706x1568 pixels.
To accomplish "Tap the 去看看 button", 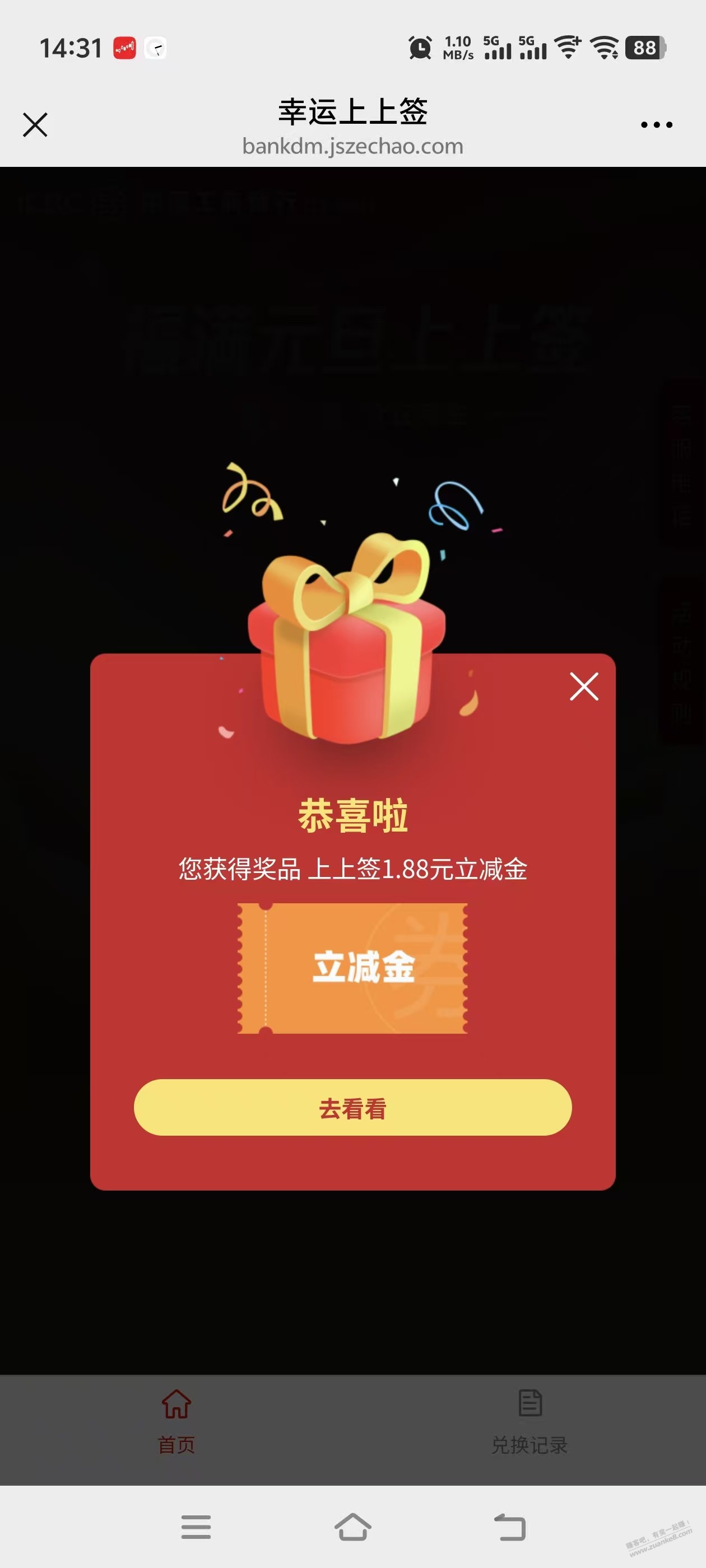I will [x=352, y=1107].
